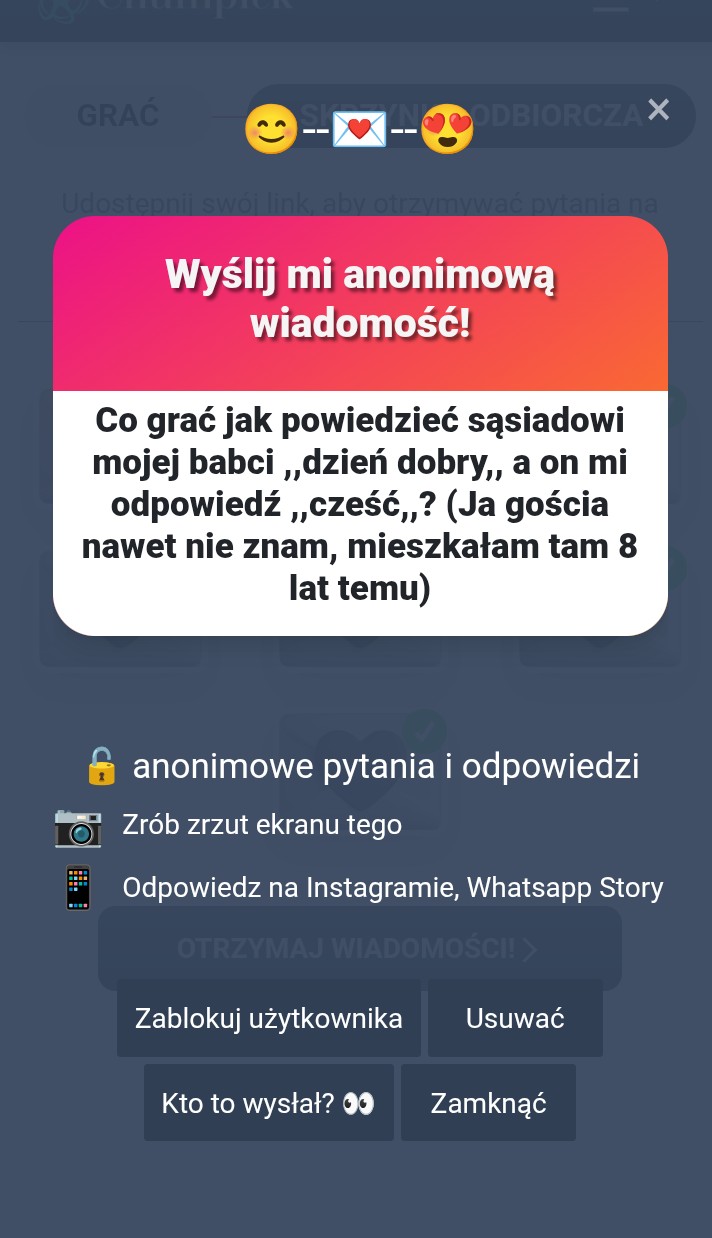Viewport: 712px width, 1238px height.
Task: Close the anonymous message overlay
Action: click(x=658, y=109)
